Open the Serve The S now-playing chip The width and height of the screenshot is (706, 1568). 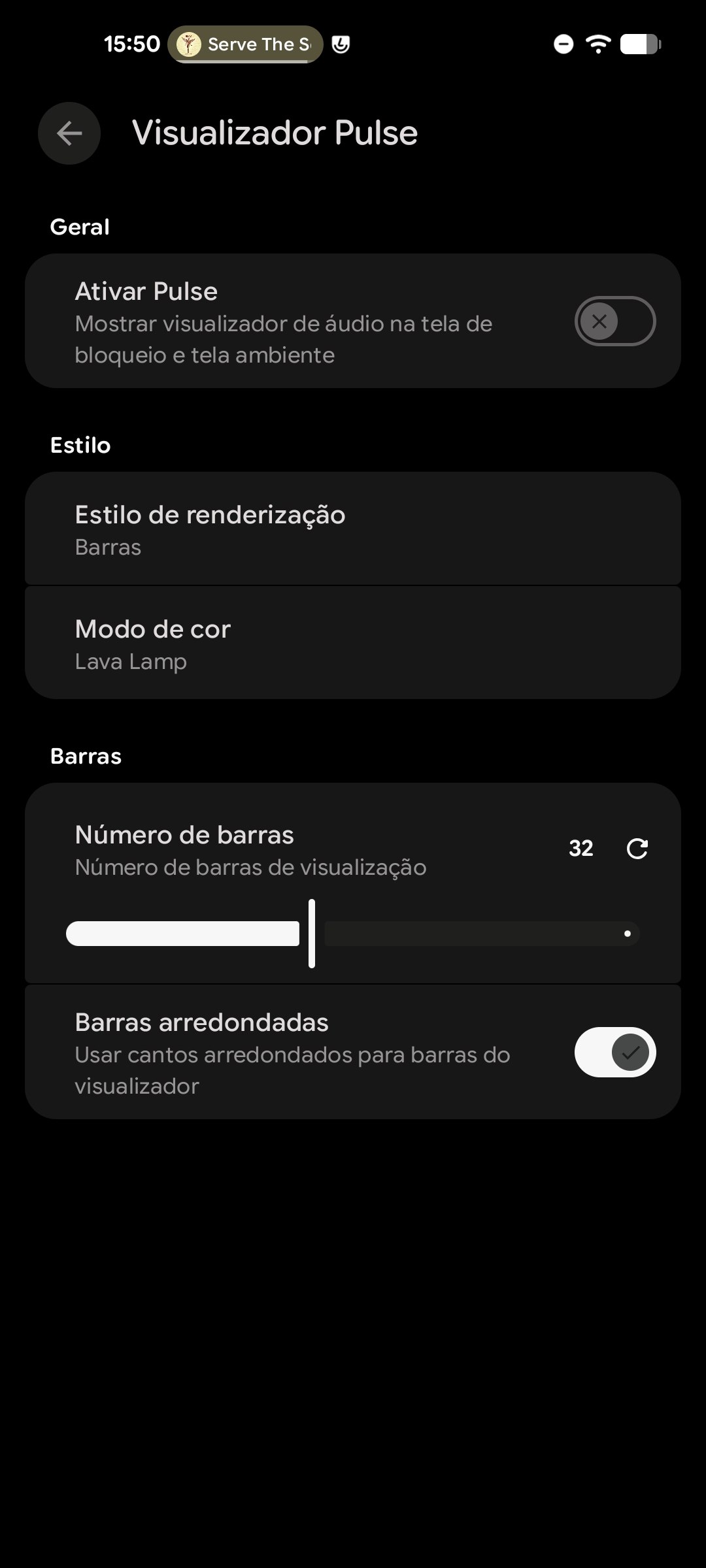(245, 44)
